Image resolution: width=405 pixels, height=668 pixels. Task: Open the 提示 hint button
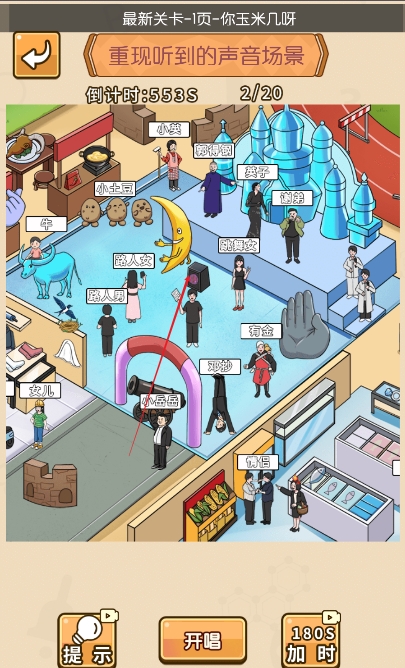[87, 639]
